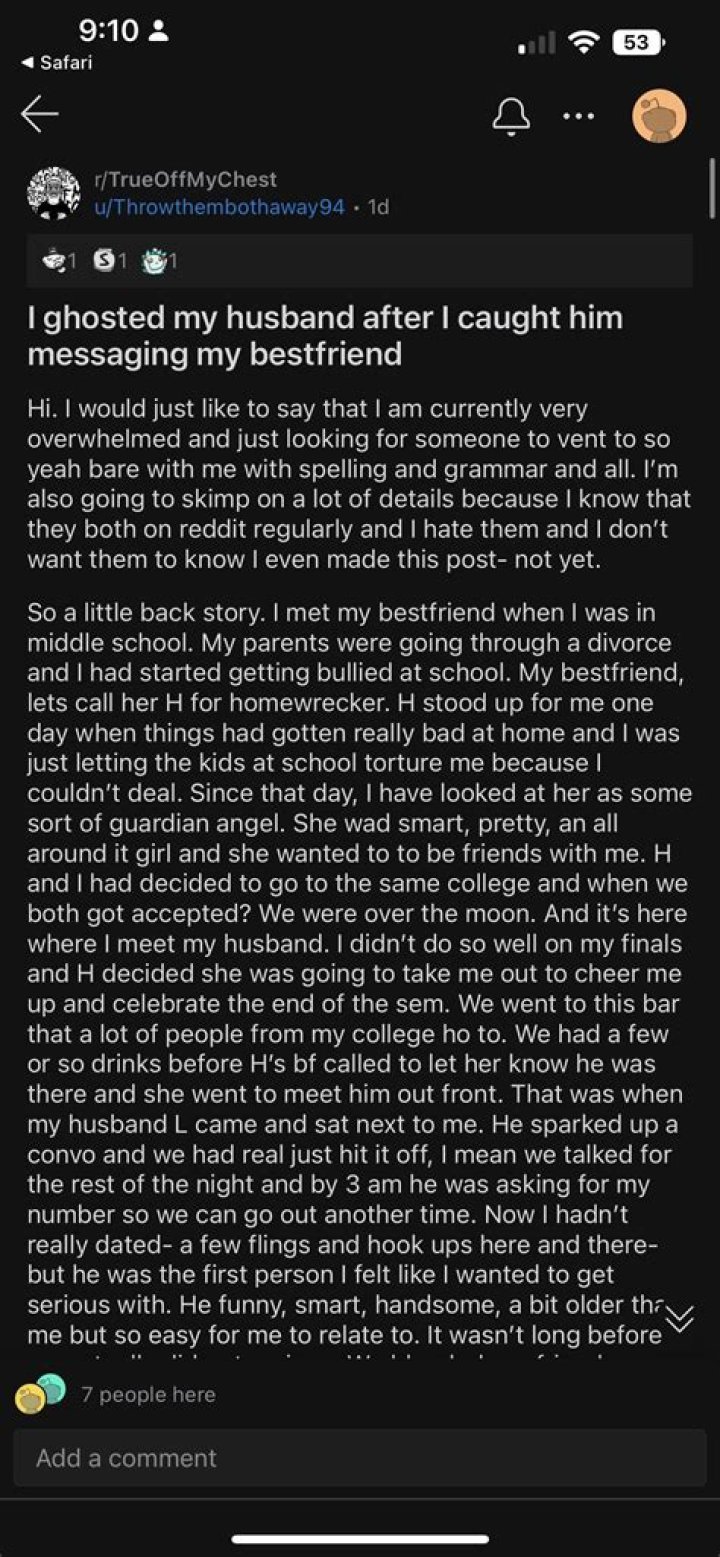Open the TrueOffMyChest subreddit icon
This screenshot has width=720, height=1557.
pos(53,193)
